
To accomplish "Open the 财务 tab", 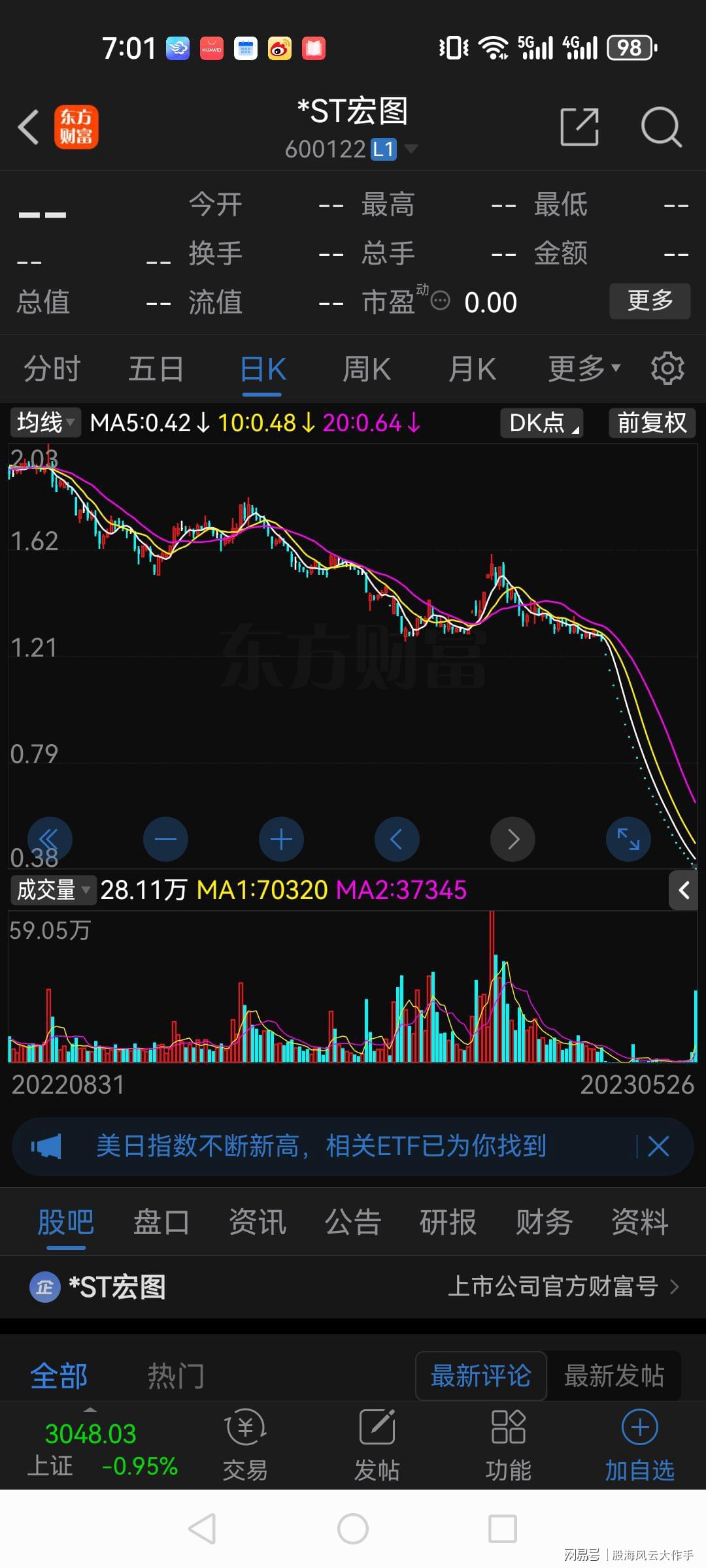I will click(x=544, y=1222).
